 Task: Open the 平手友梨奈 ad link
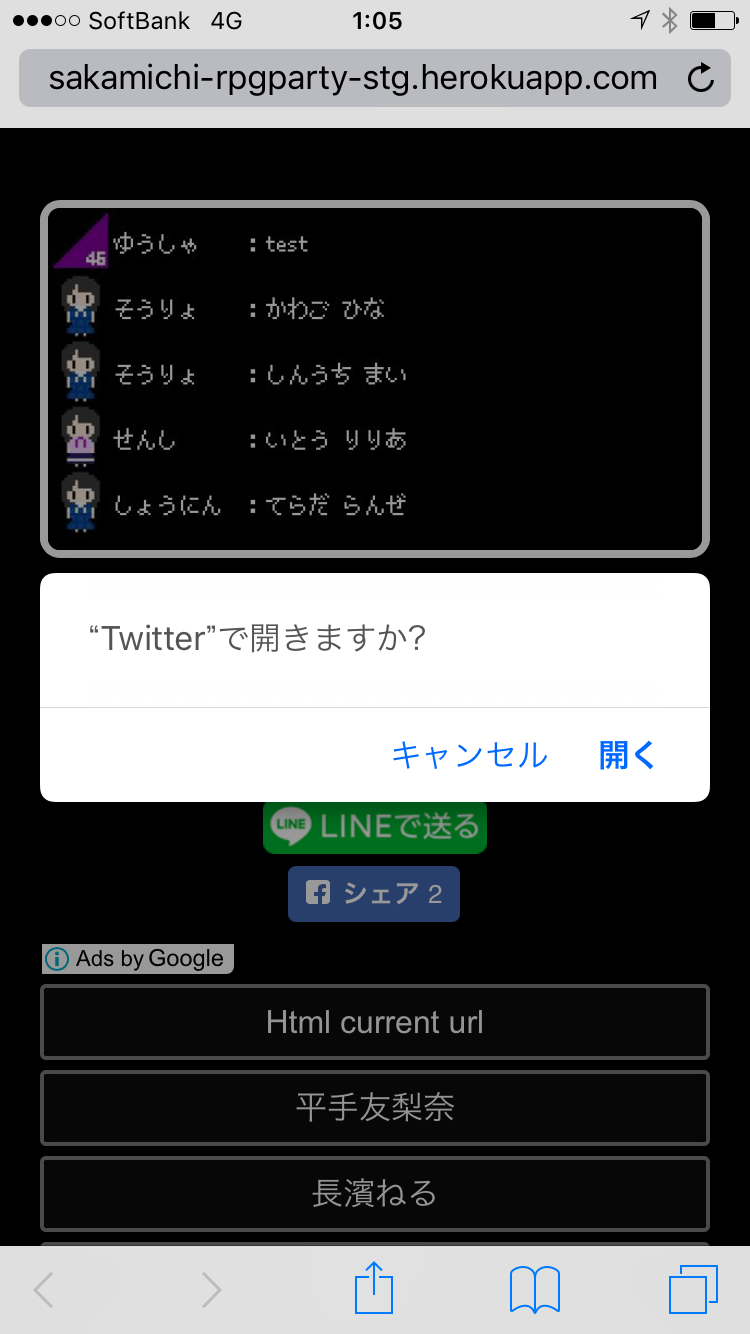click(375, 1107)
